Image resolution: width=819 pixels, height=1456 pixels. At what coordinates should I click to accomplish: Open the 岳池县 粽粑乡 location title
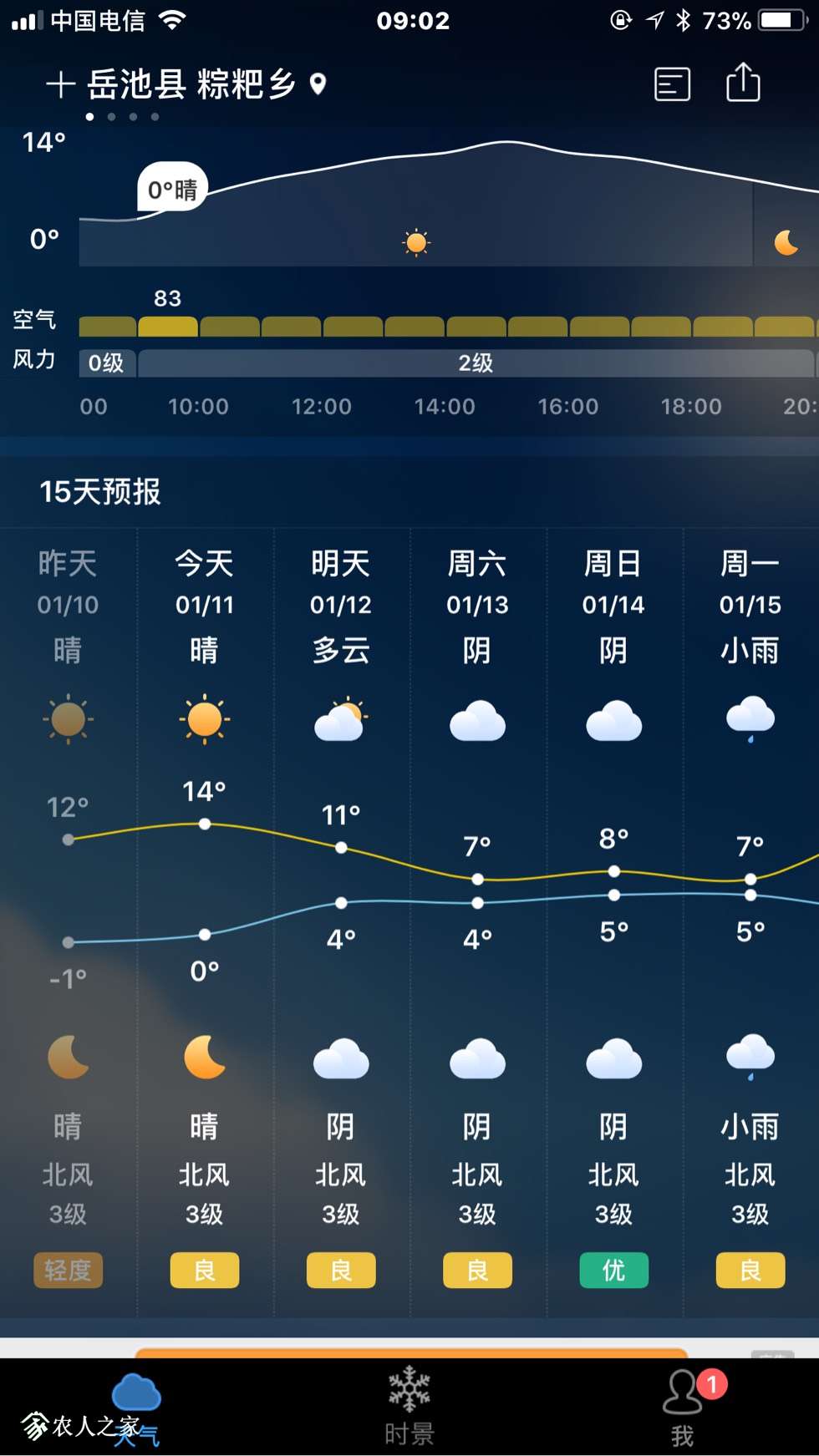point(192,84)
